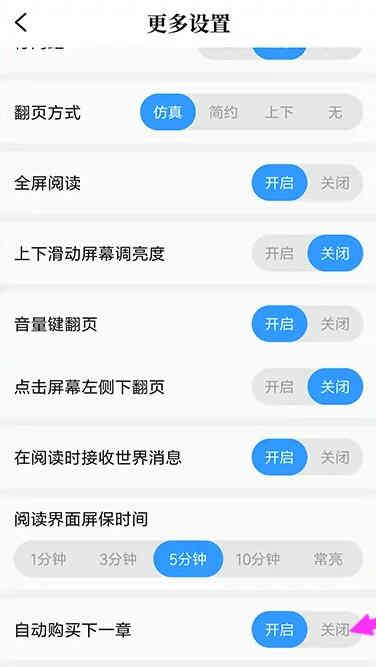The image size is (376, 667).
Task: Turn off 自动购买下一章 via 关闭
Action: tap(335, 630)
